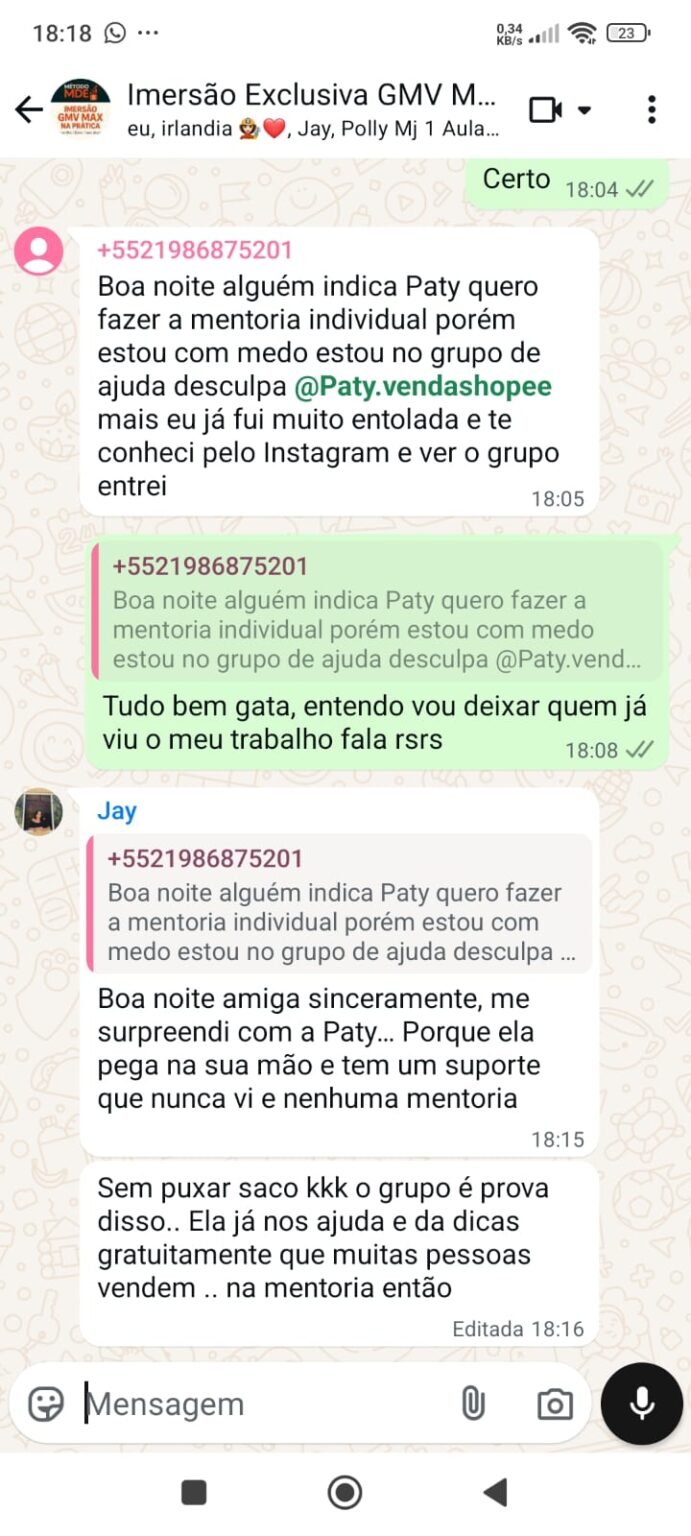Go back to the chat list
Image resolution: width=691 pixels, height=1536 pixels.
tap(29, 110)
